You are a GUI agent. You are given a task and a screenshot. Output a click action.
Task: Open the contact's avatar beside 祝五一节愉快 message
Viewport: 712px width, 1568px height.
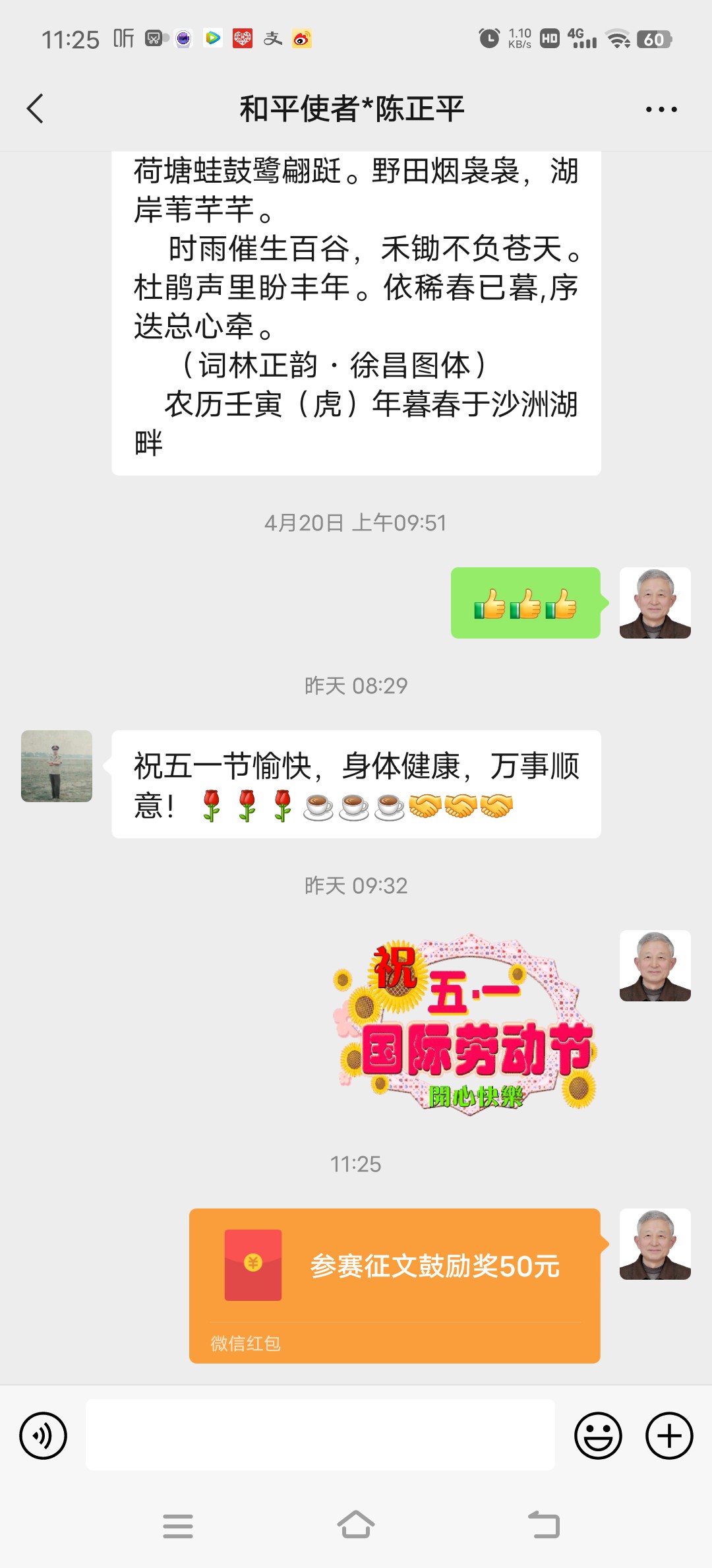click(x=57, y=766)
